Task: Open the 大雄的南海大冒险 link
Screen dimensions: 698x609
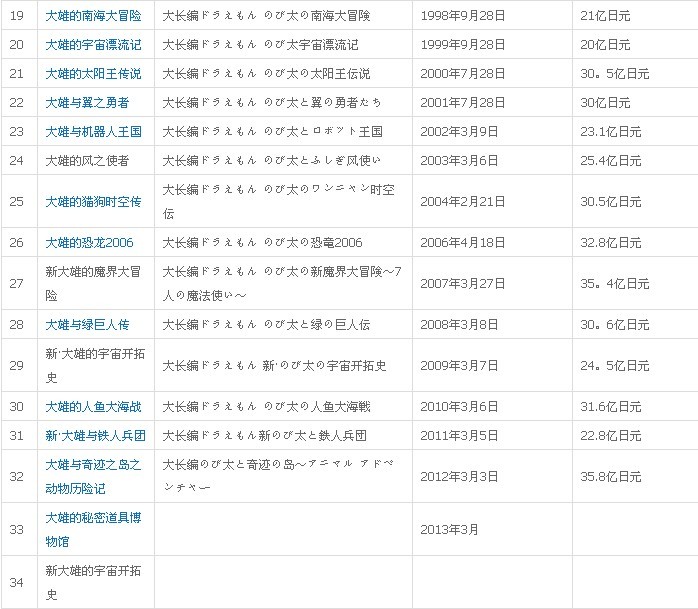Action: tap(93, 16)
